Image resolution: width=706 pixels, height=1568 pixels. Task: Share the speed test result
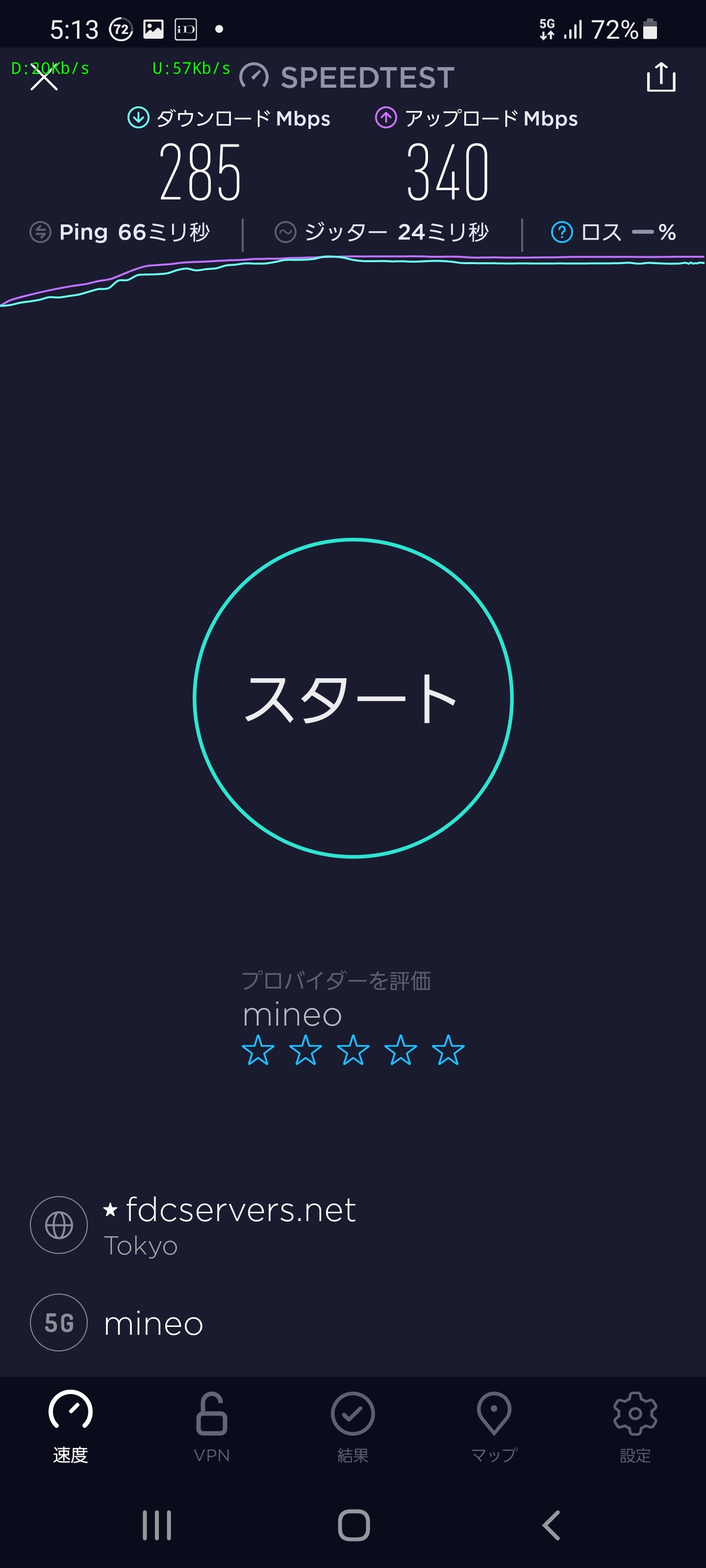click(660, 78)
